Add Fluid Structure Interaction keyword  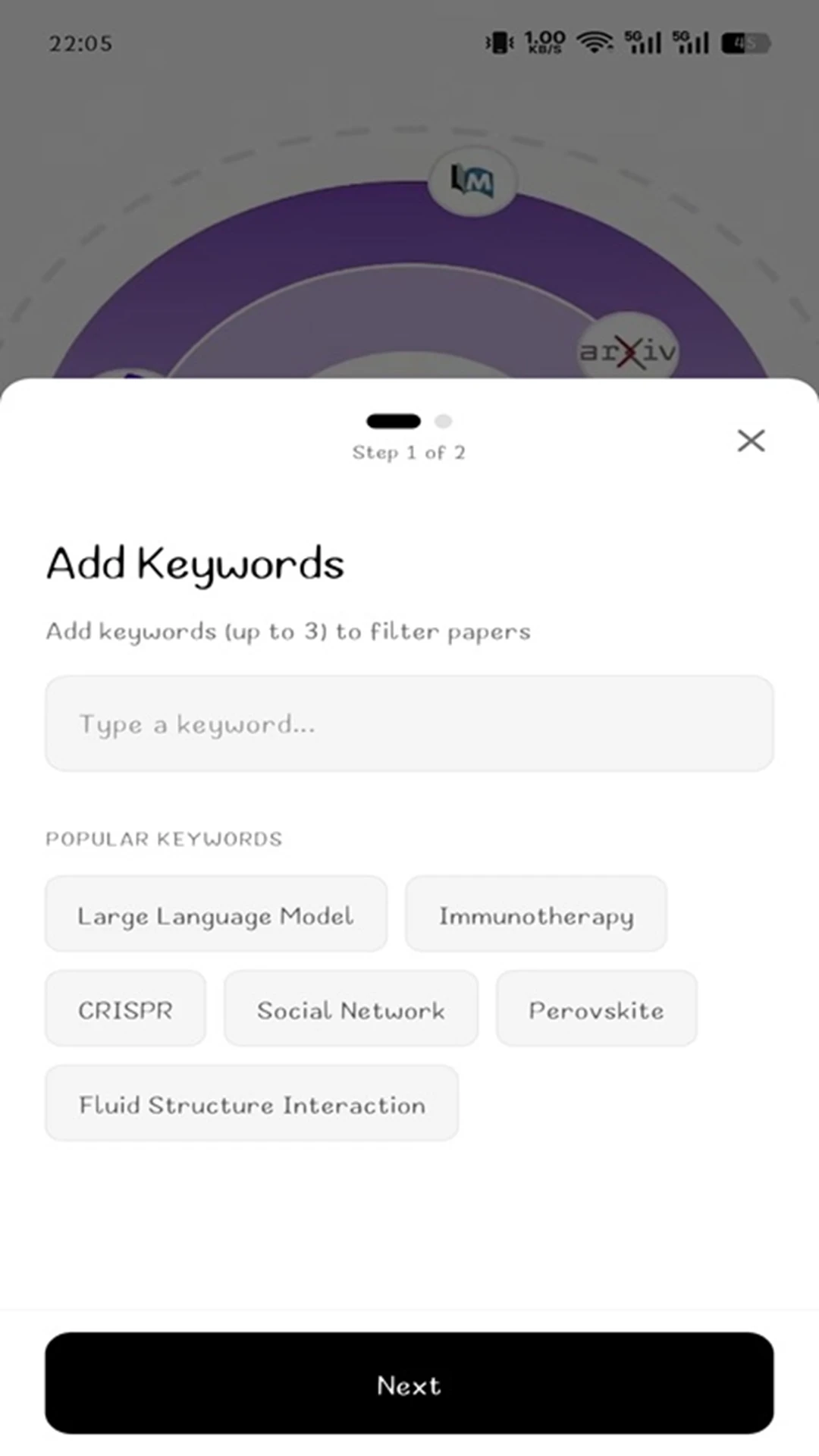[252, 1103]
